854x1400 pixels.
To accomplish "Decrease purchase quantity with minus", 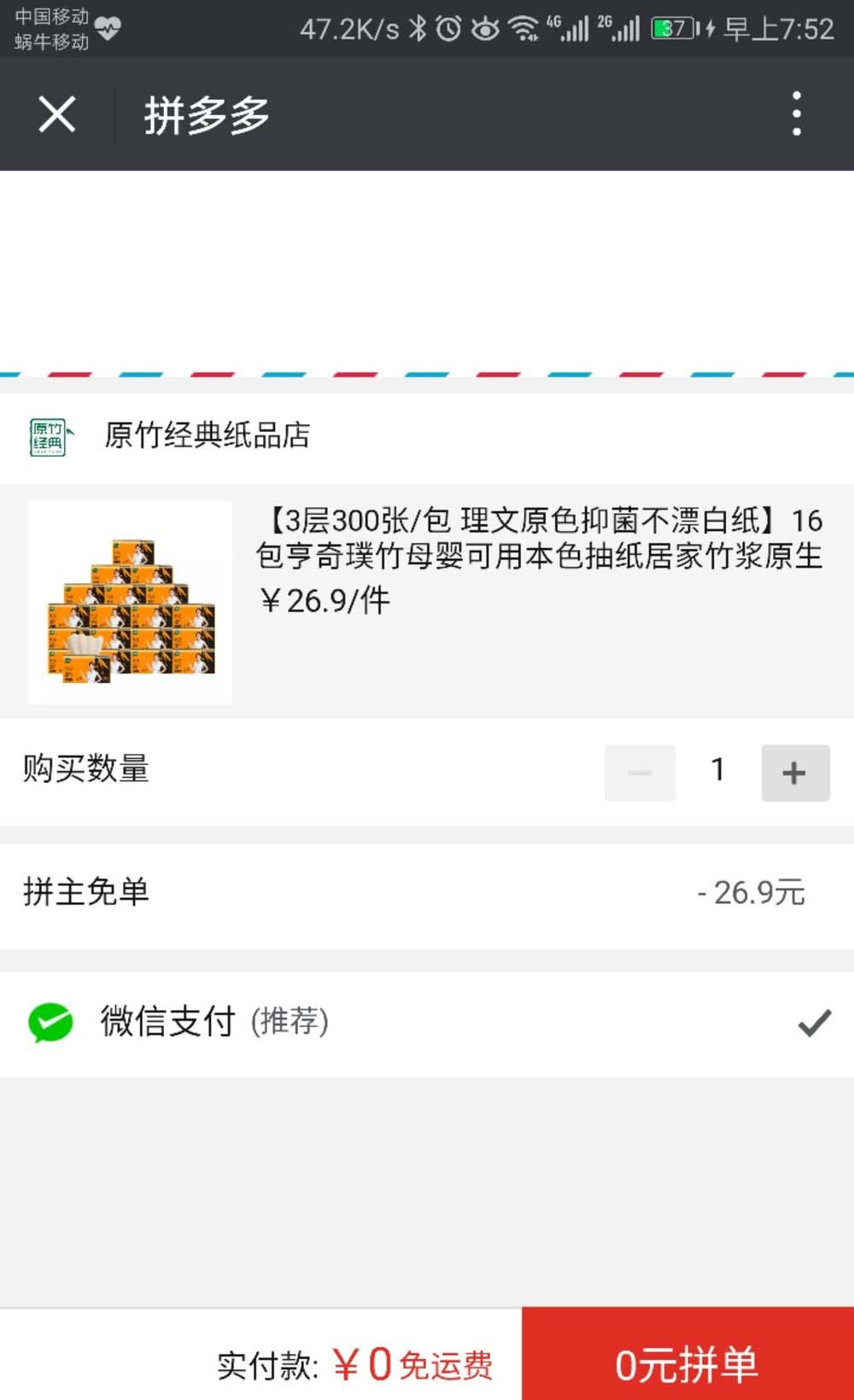I will 640,773.
